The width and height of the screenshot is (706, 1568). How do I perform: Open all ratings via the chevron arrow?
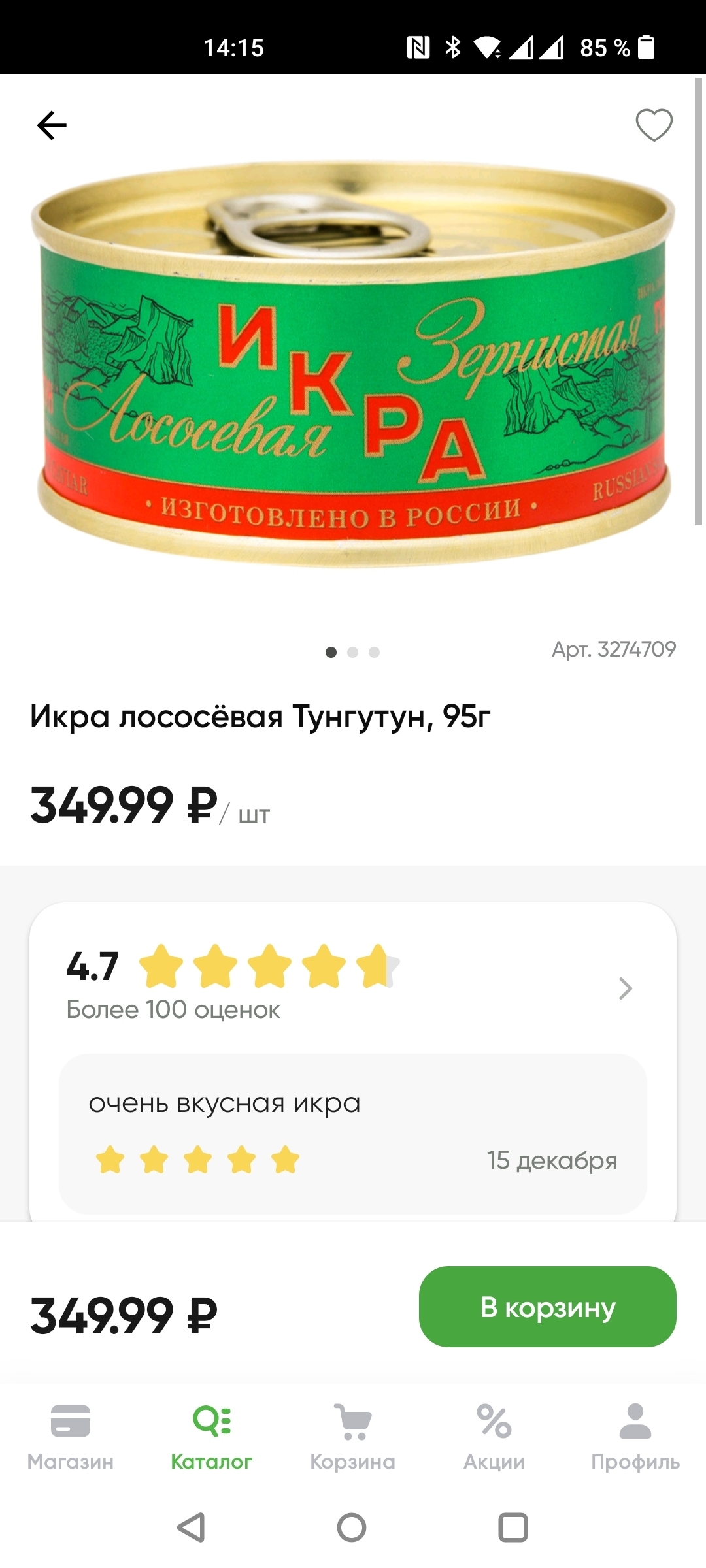tap(626, 988)
